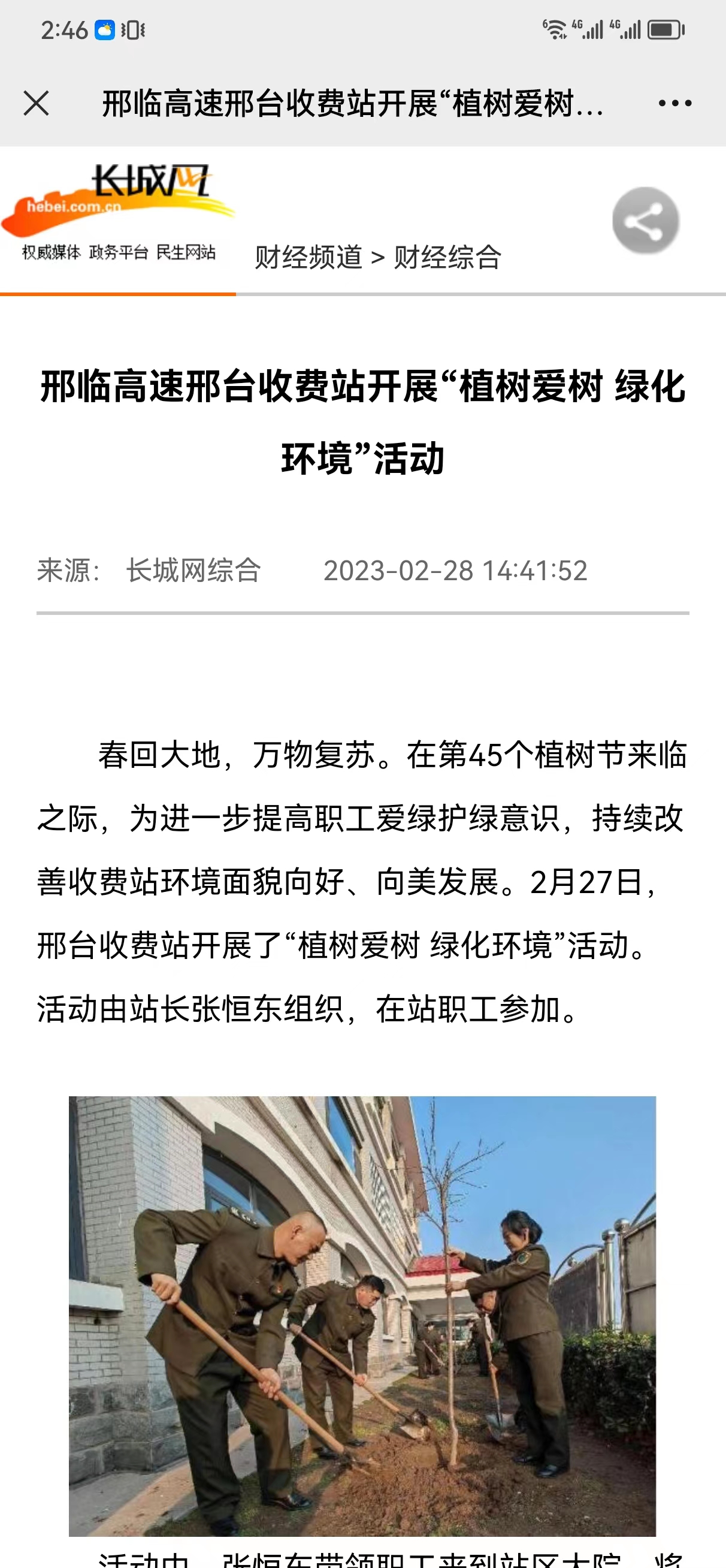
Task: View the tree planting photo
Action: click(362, 1315)
